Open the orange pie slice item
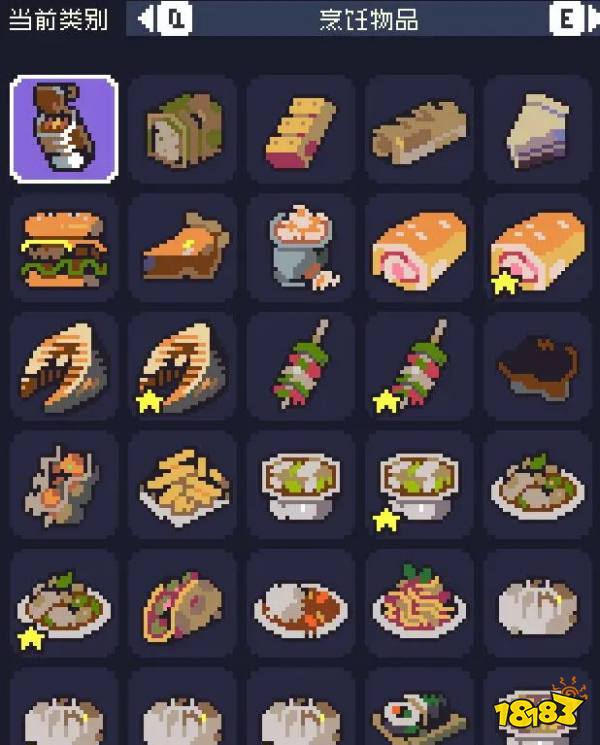The height and width of the screenshot is (745, 600). 182,247
